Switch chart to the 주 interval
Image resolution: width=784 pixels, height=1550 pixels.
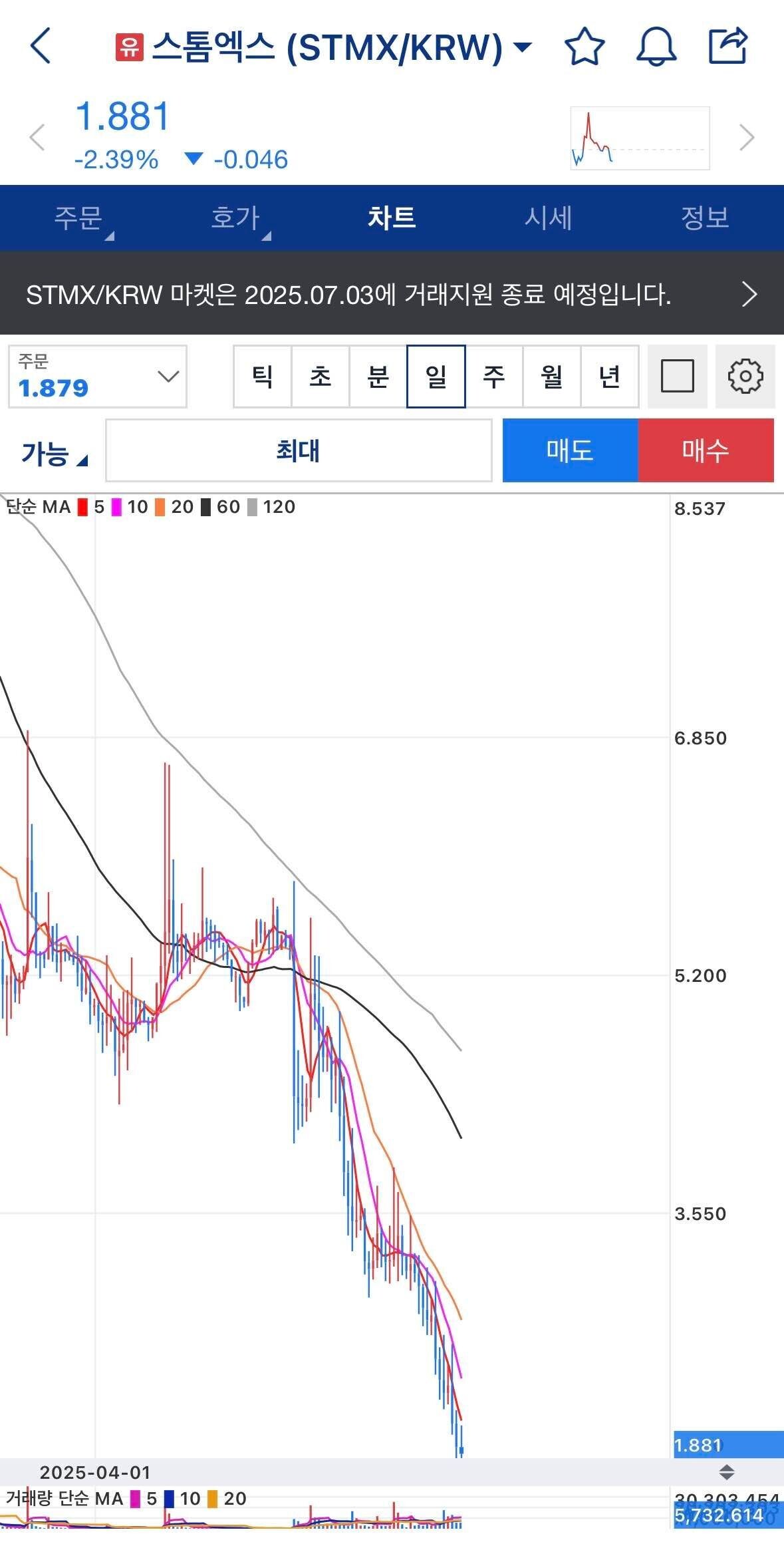(x=493, y=377)
